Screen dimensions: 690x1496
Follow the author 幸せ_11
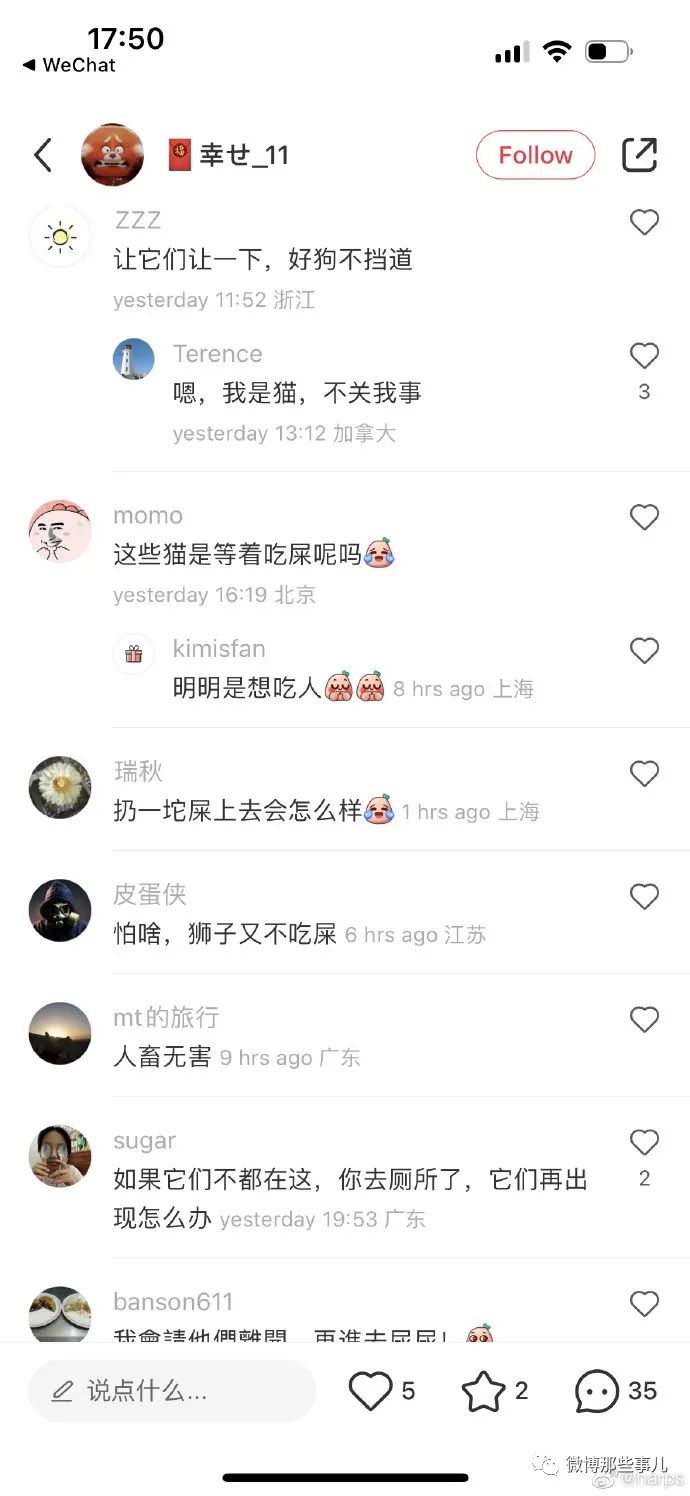[x=535, y=155]
